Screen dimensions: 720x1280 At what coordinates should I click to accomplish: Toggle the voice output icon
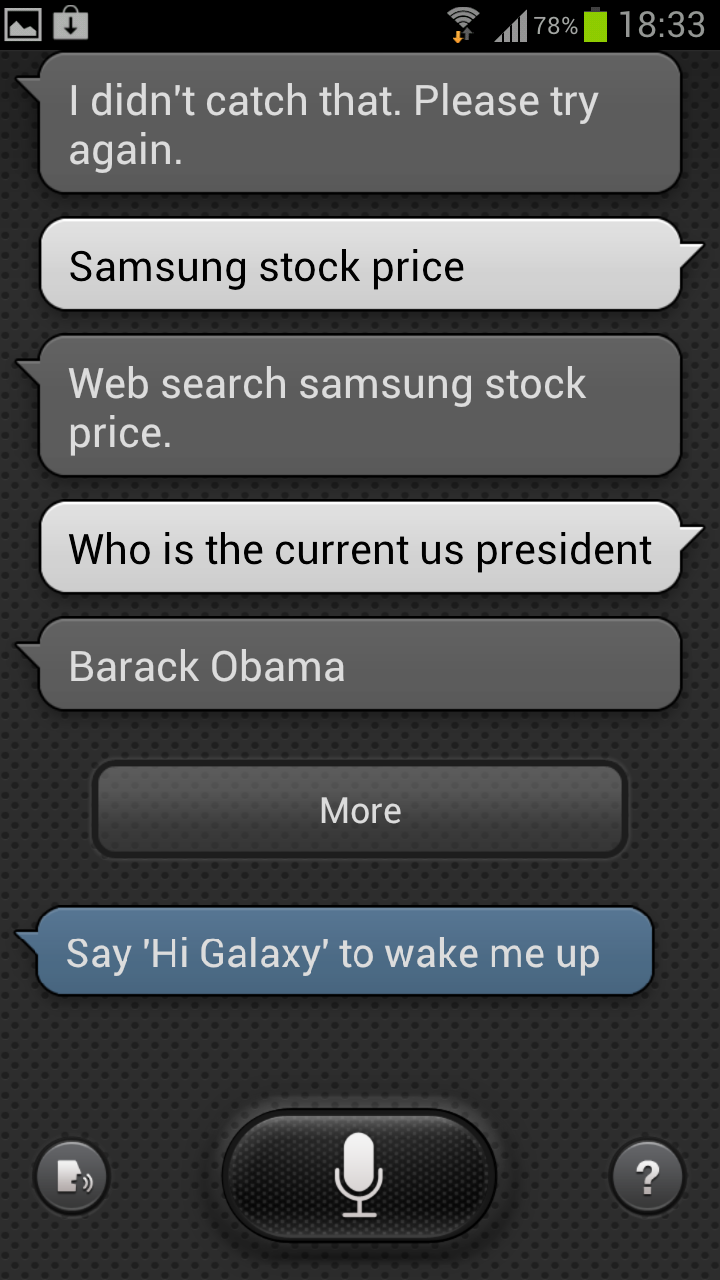click(72, 1179)
